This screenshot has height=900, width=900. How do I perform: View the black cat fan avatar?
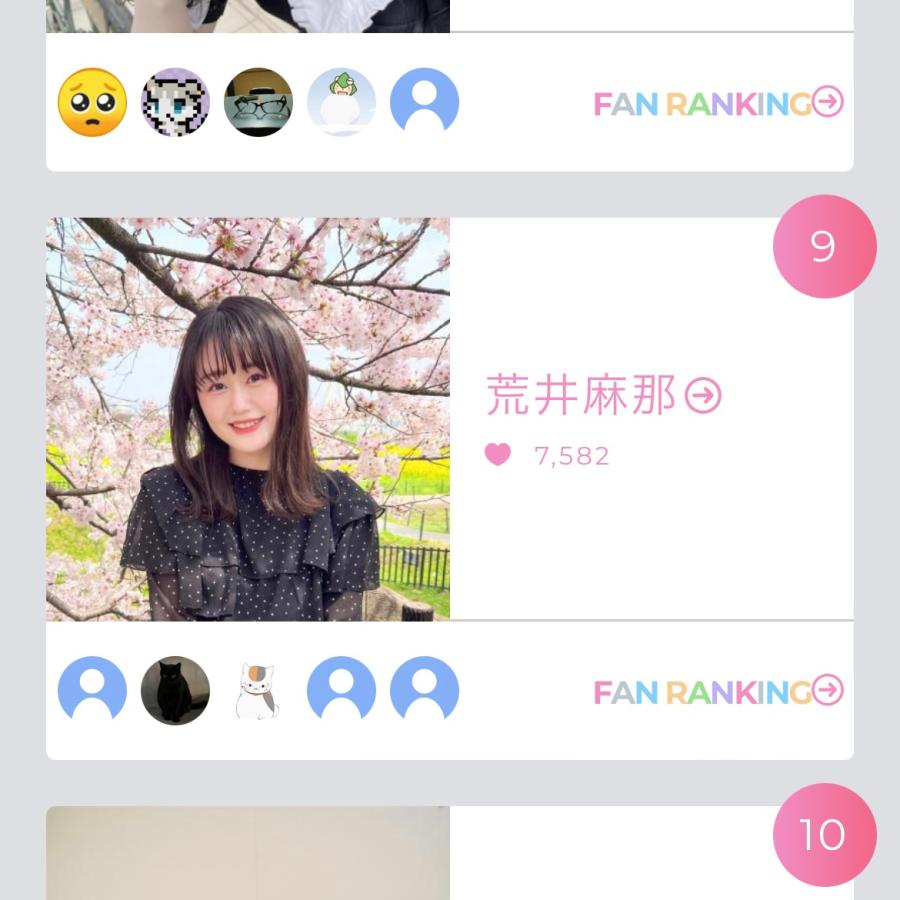175,690
